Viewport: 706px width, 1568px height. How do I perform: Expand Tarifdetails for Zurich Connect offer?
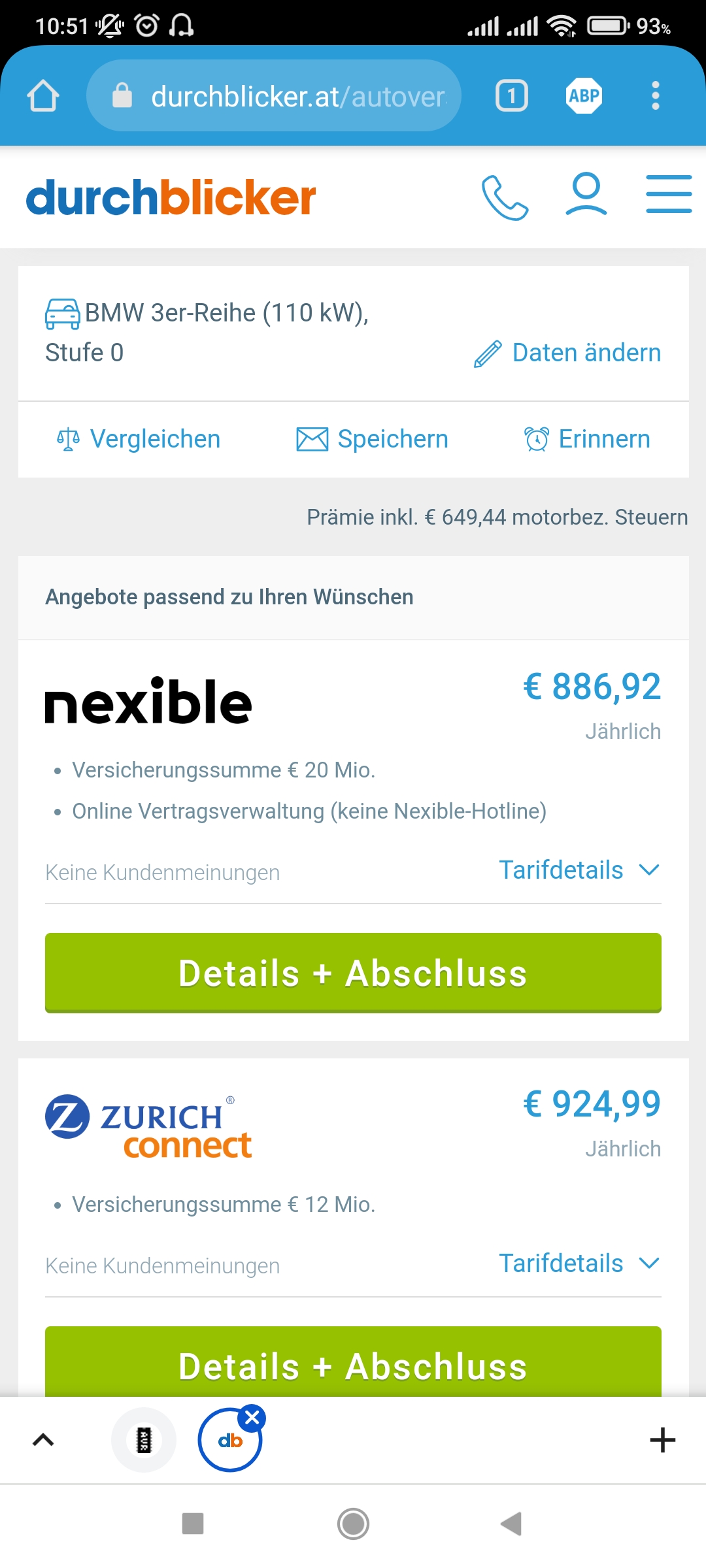point(580,1264)
